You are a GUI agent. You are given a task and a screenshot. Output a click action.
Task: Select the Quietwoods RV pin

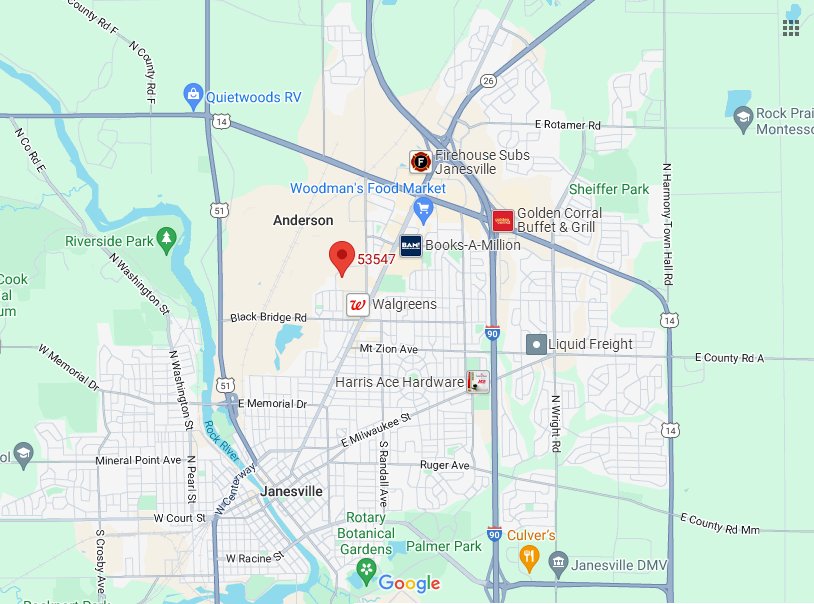pos(193,97)
